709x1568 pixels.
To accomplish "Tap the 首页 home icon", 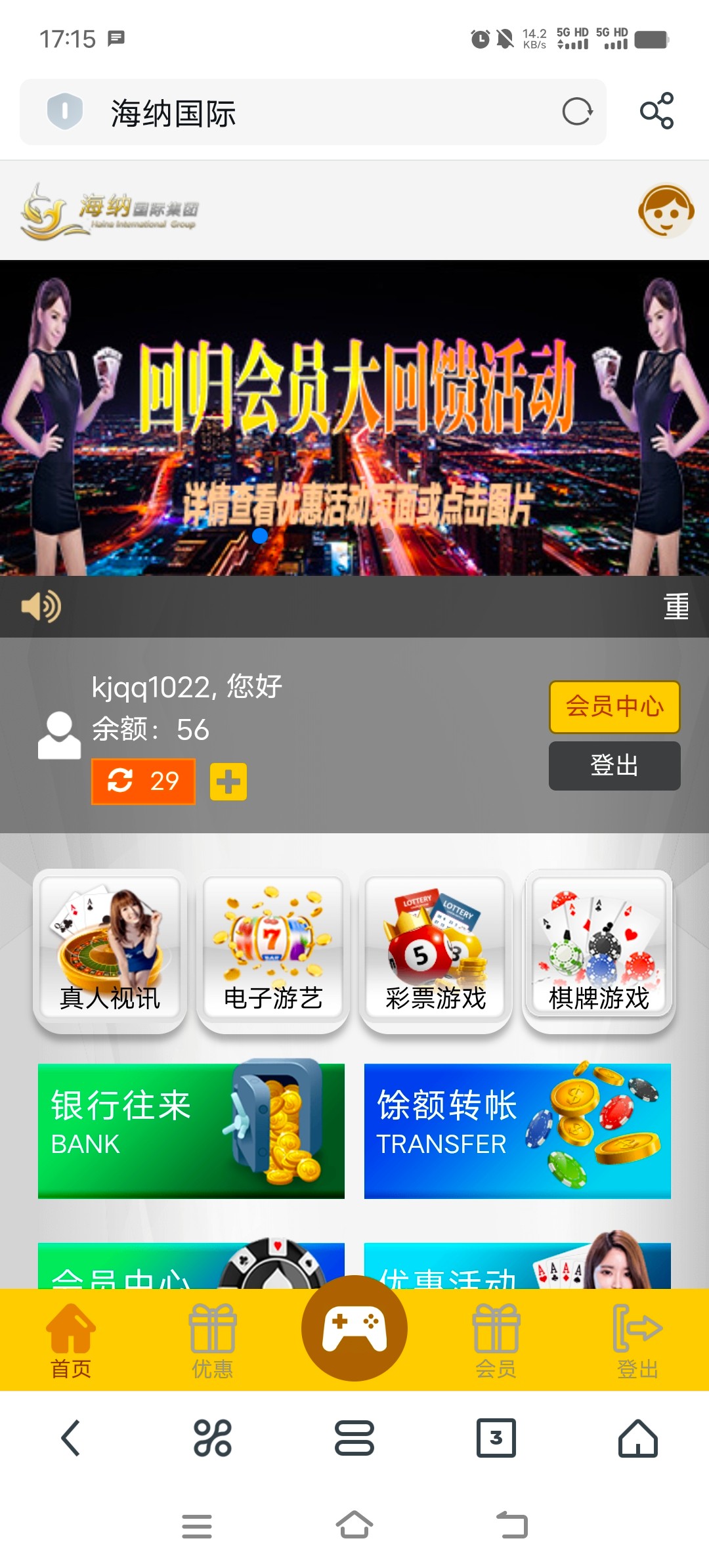I will [x=71, y=1339].
